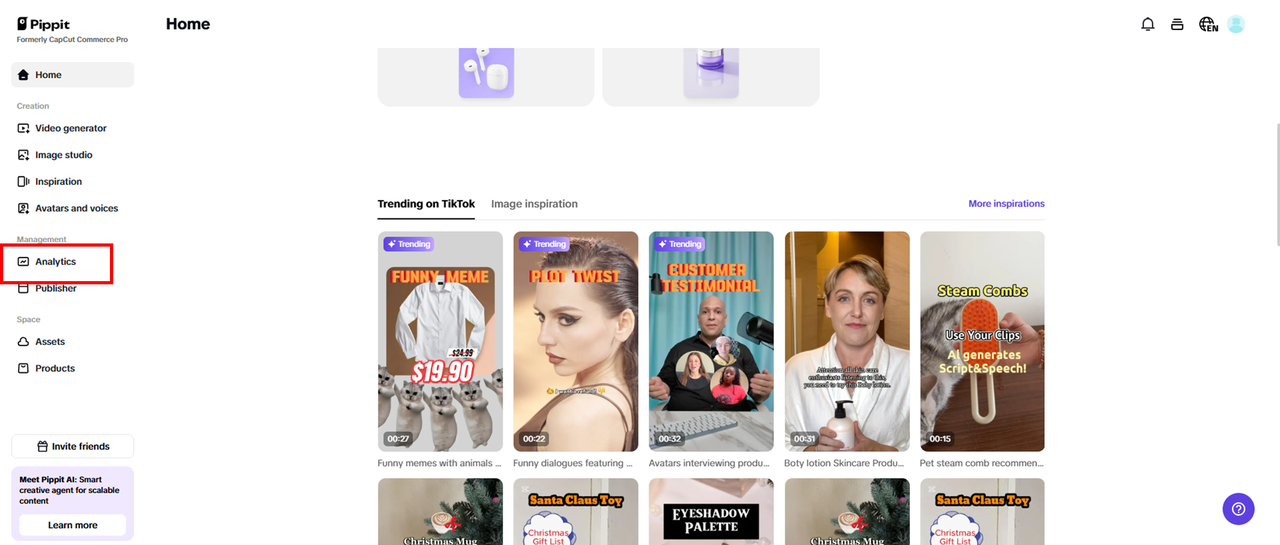Image resolution: width=1280 pixels, height=545 pixels.
Task: Open Products space
Action: [x=54, y=368]
